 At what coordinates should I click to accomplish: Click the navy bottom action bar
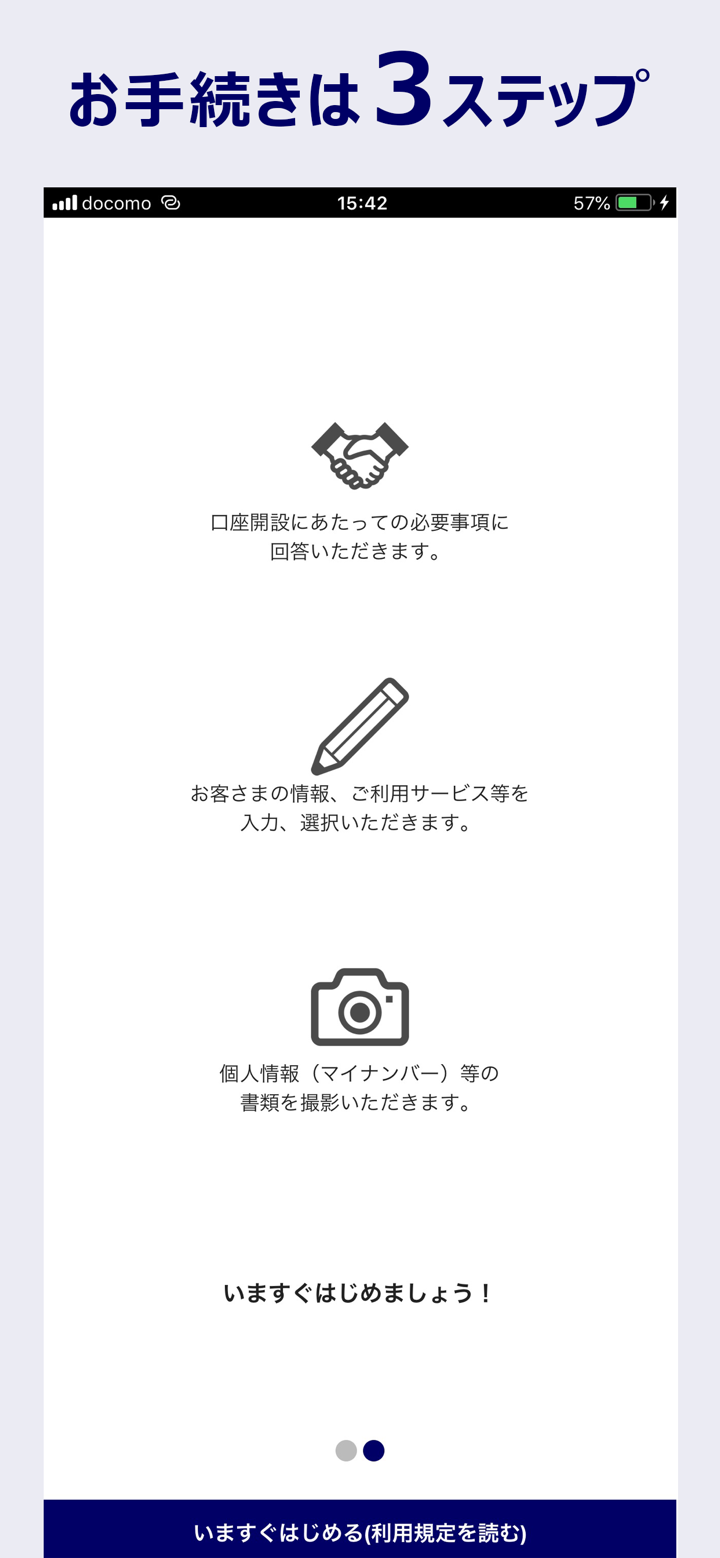(360, 1530)
